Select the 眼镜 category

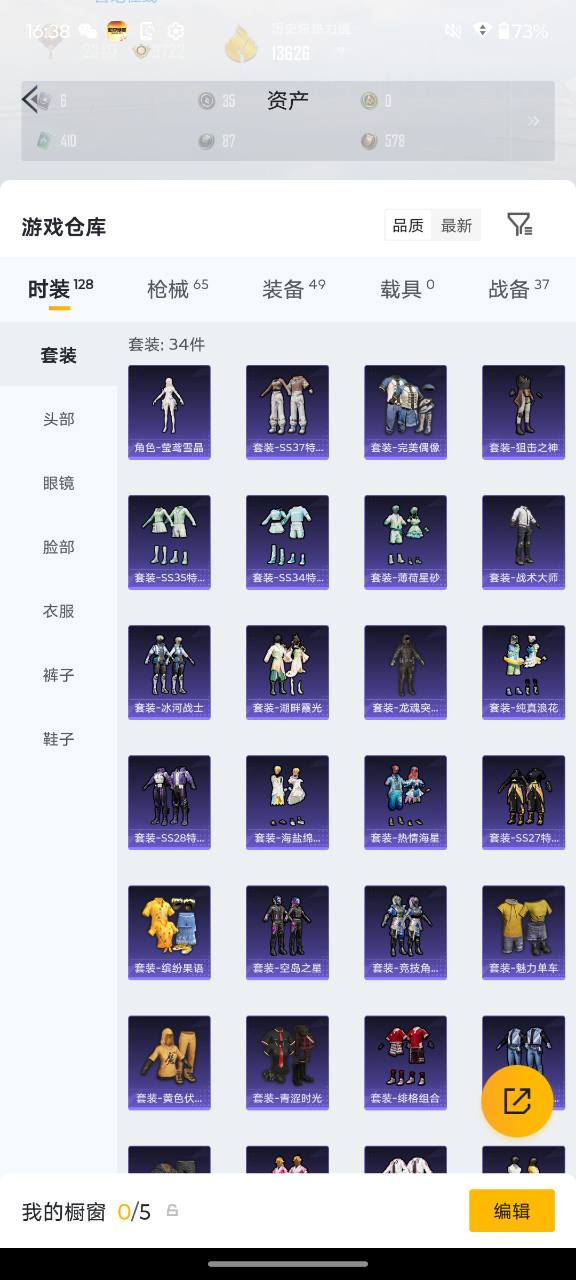[58, 483]
